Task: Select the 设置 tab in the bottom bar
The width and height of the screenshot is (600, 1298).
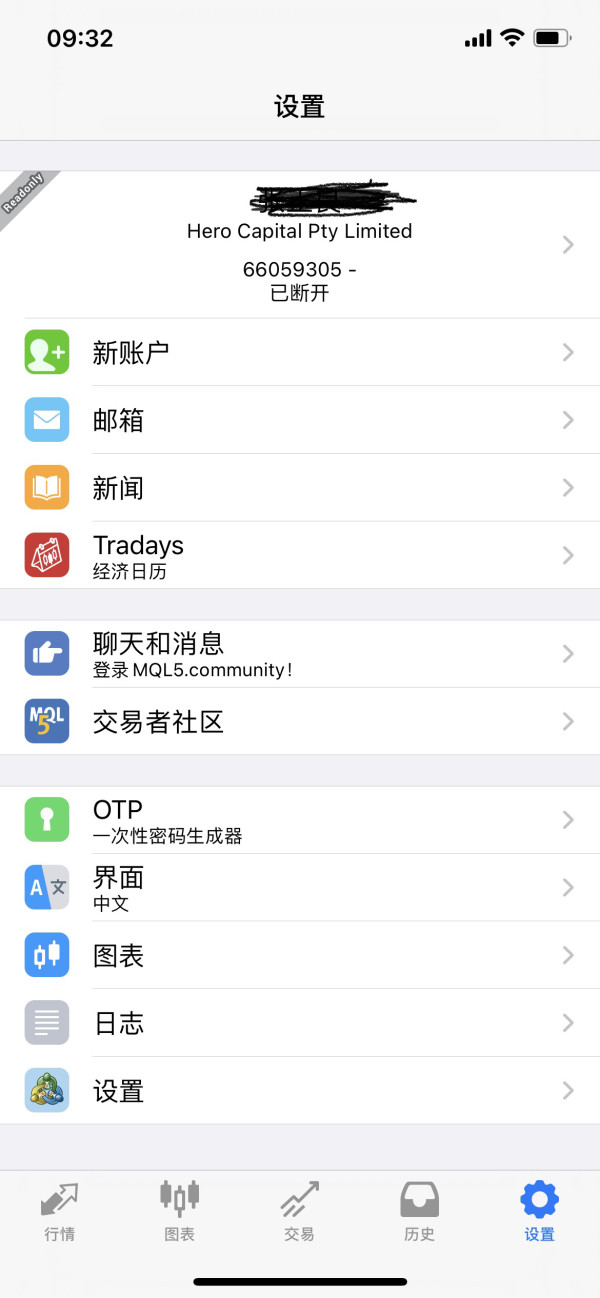Action: click(540, 1210)
